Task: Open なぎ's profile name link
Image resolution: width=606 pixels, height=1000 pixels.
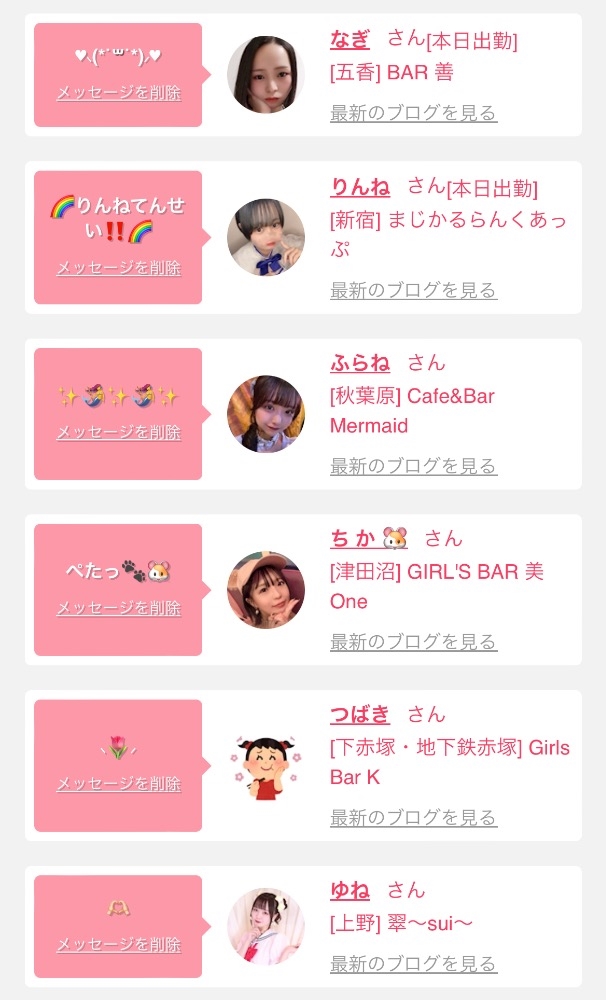Action: pyautogui.click(x=350, y=40)
